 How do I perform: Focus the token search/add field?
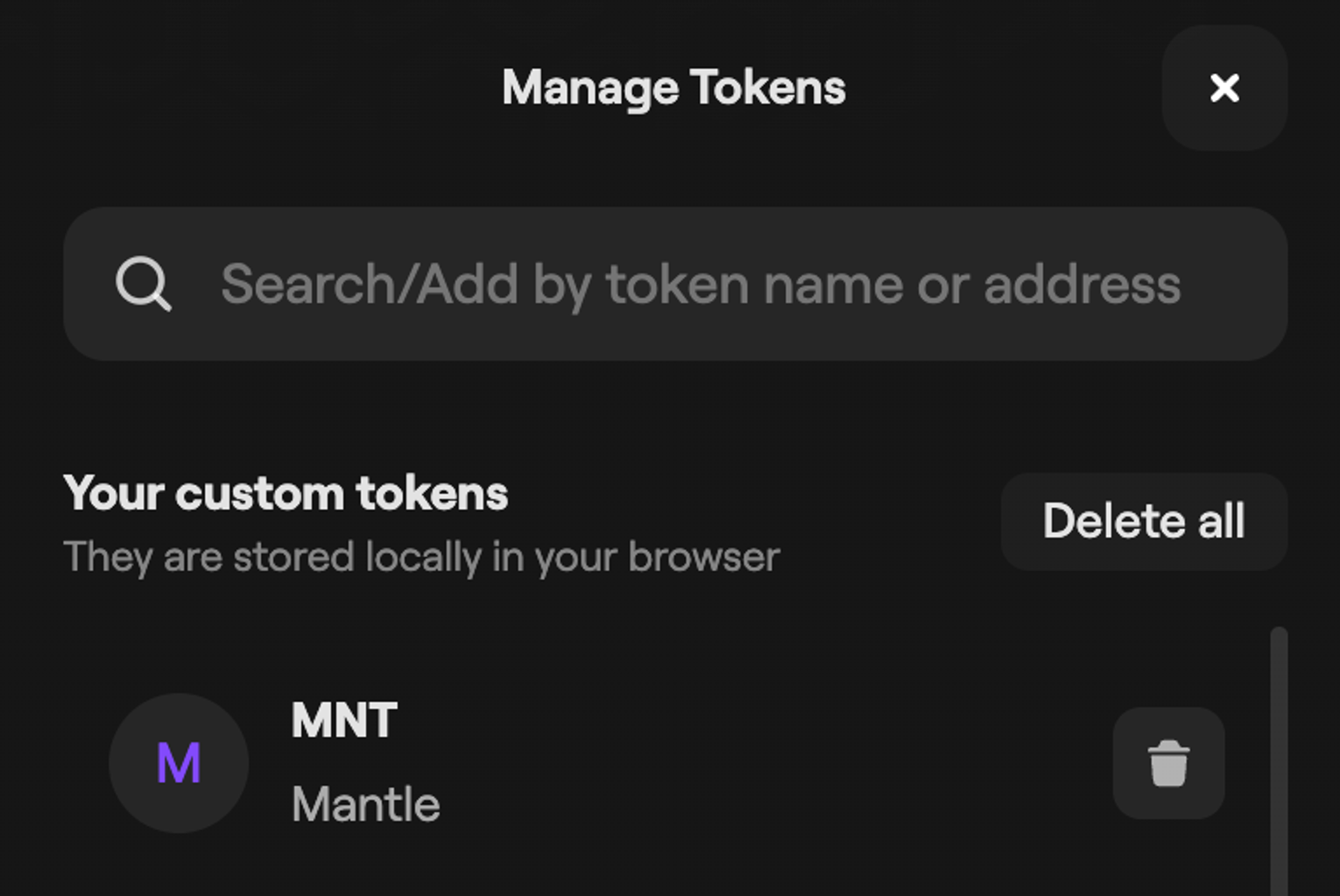point(699,284)
